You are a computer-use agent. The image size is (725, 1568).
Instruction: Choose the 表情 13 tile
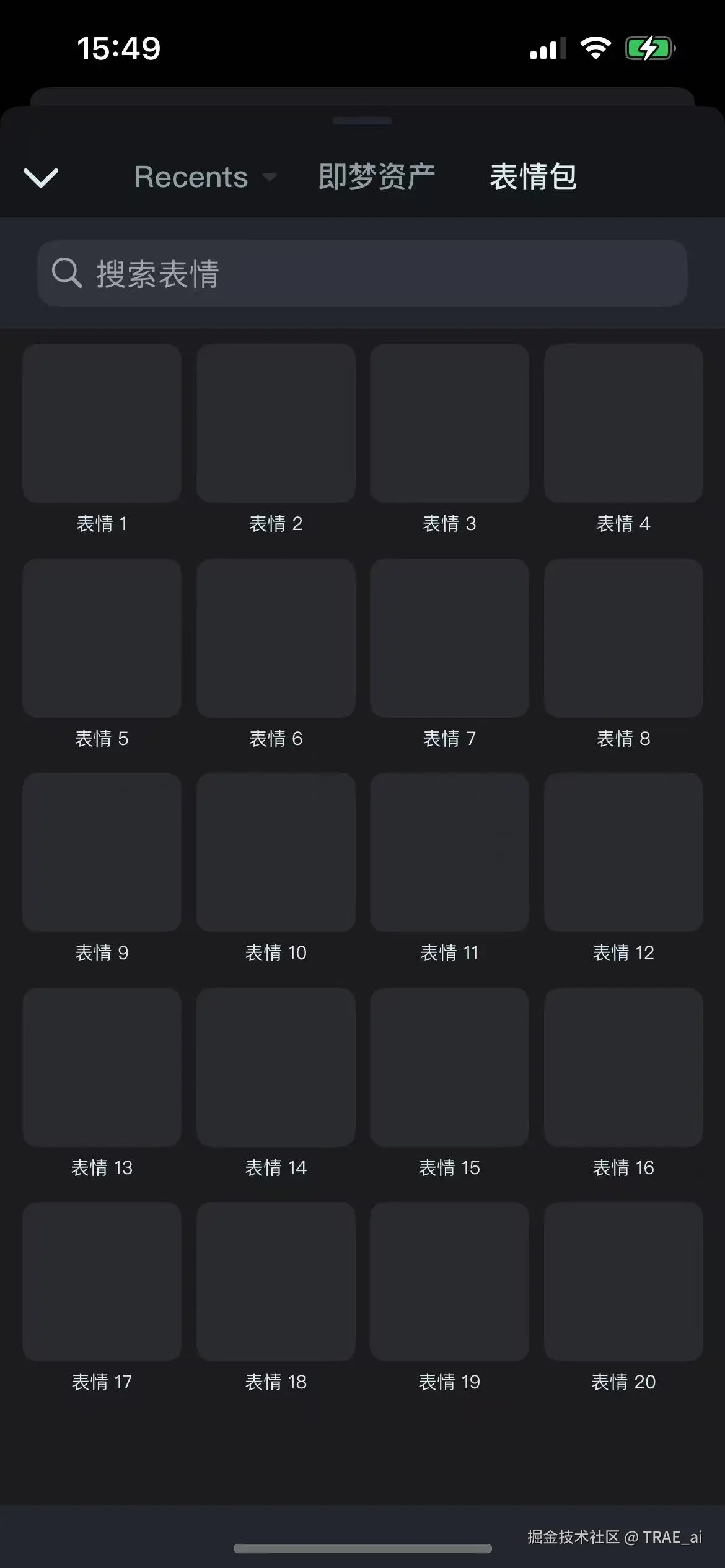[102, 1068]
